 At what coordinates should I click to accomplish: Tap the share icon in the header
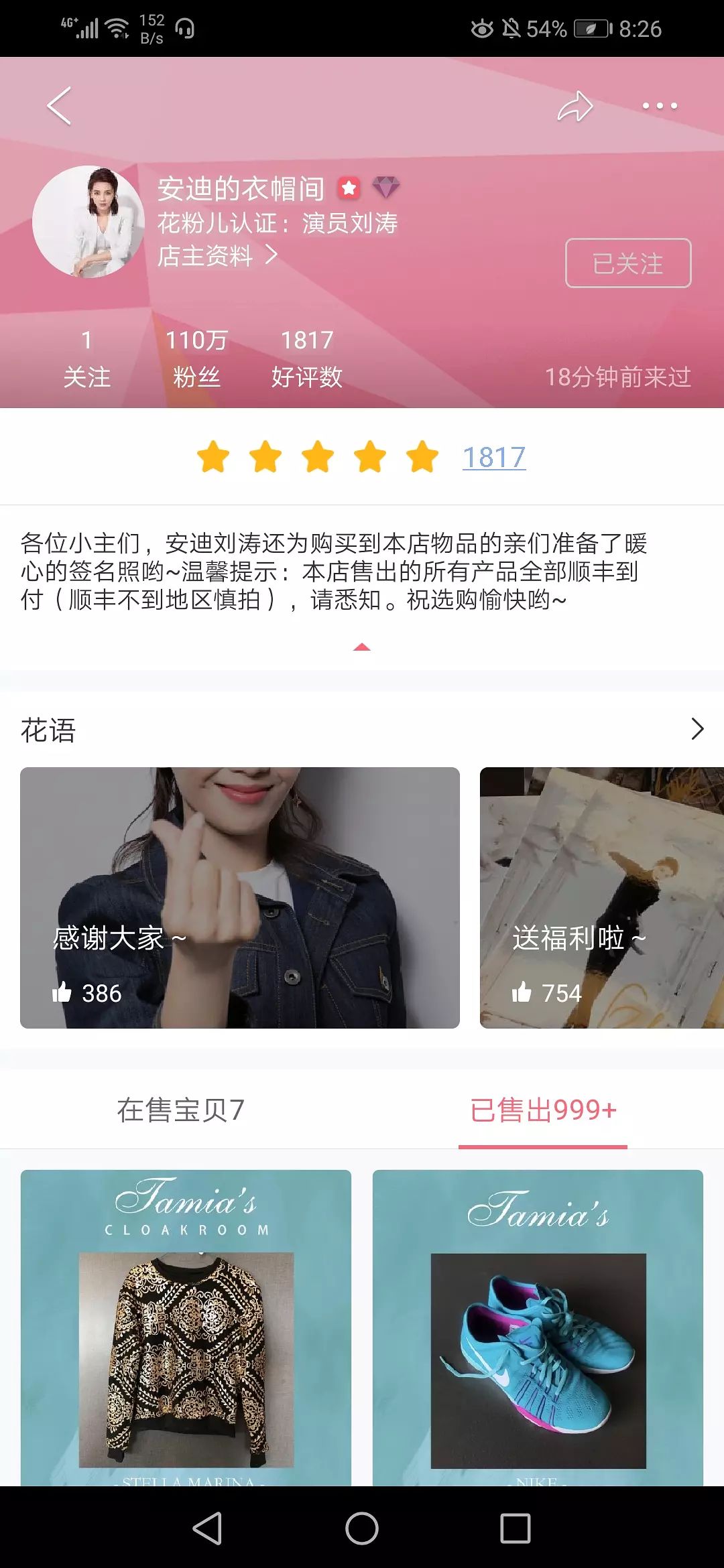[x=577, y=106]
